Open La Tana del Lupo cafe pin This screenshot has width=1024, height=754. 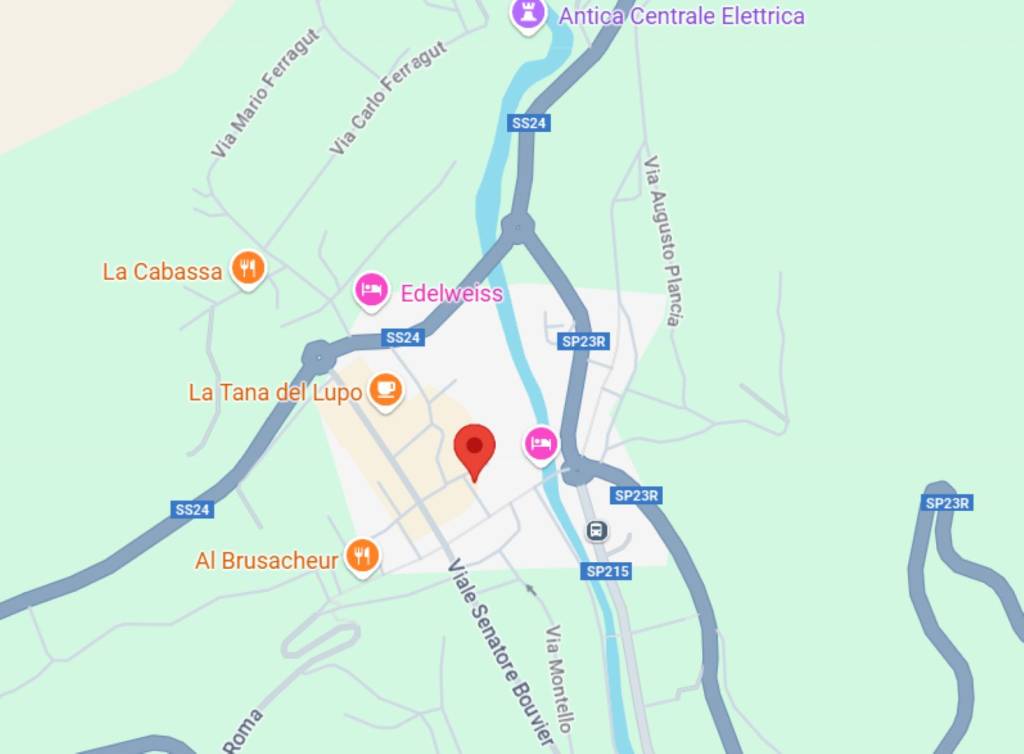[x=385, y=389]
